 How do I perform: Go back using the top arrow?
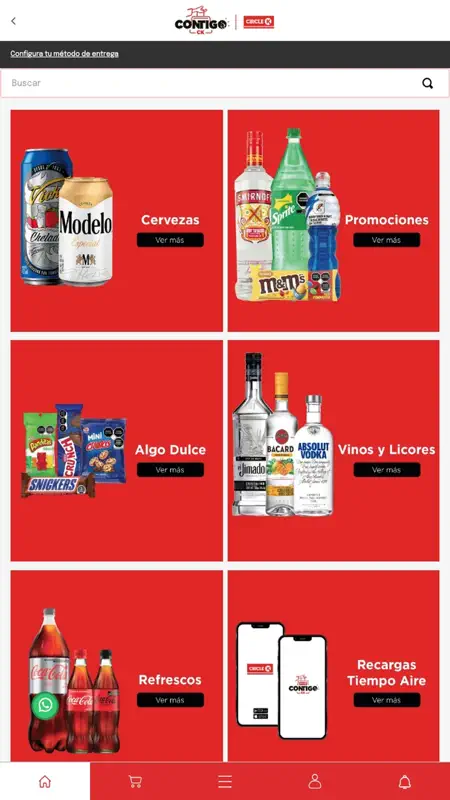(x=13, y=21)
